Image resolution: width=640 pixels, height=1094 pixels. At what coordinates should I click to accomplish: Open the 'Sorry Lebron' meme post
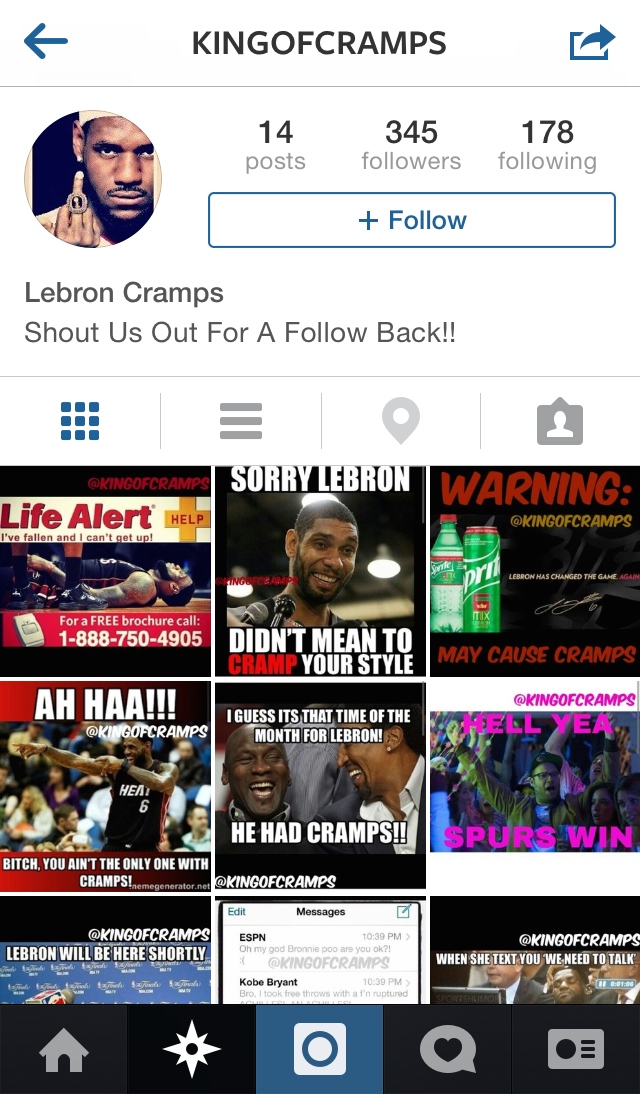click(x=320, y=571)
